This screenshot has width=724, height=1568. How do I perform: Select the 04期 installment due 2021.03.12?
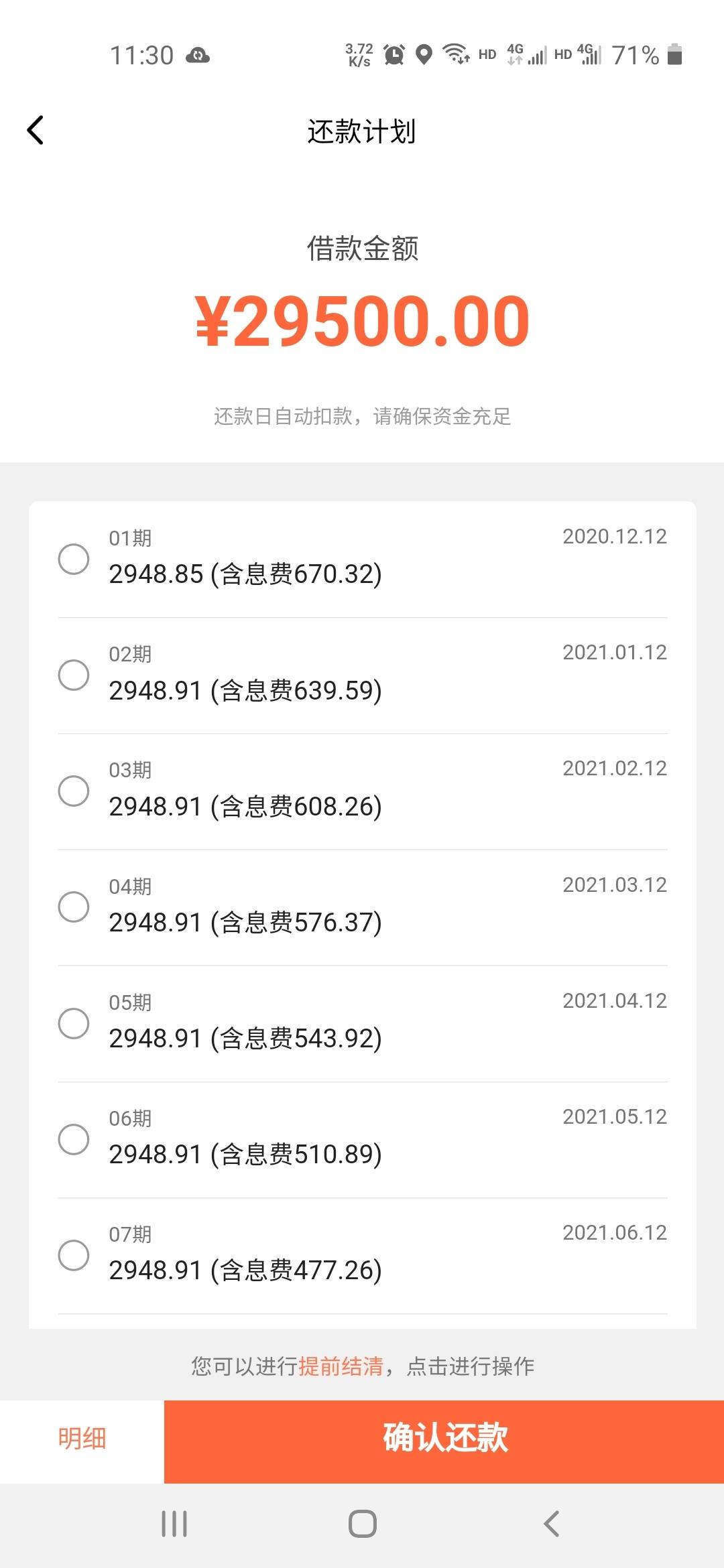pyautogui.click(x=74, y=907)
